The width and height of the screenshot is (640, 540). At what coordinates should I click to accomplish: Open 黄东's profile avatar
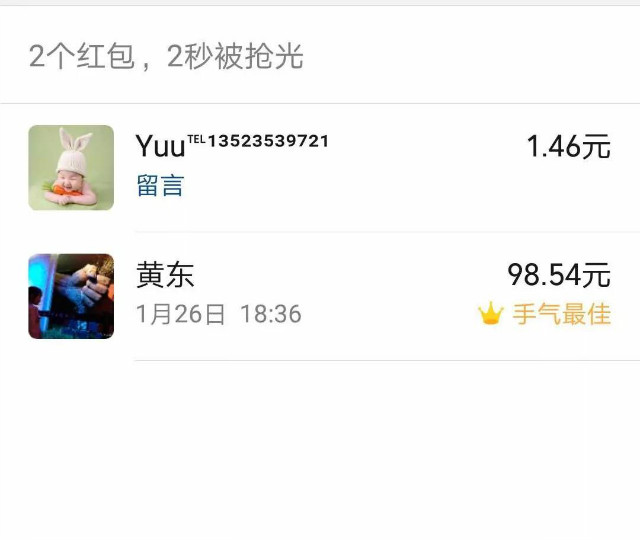(x=71, y=296)
